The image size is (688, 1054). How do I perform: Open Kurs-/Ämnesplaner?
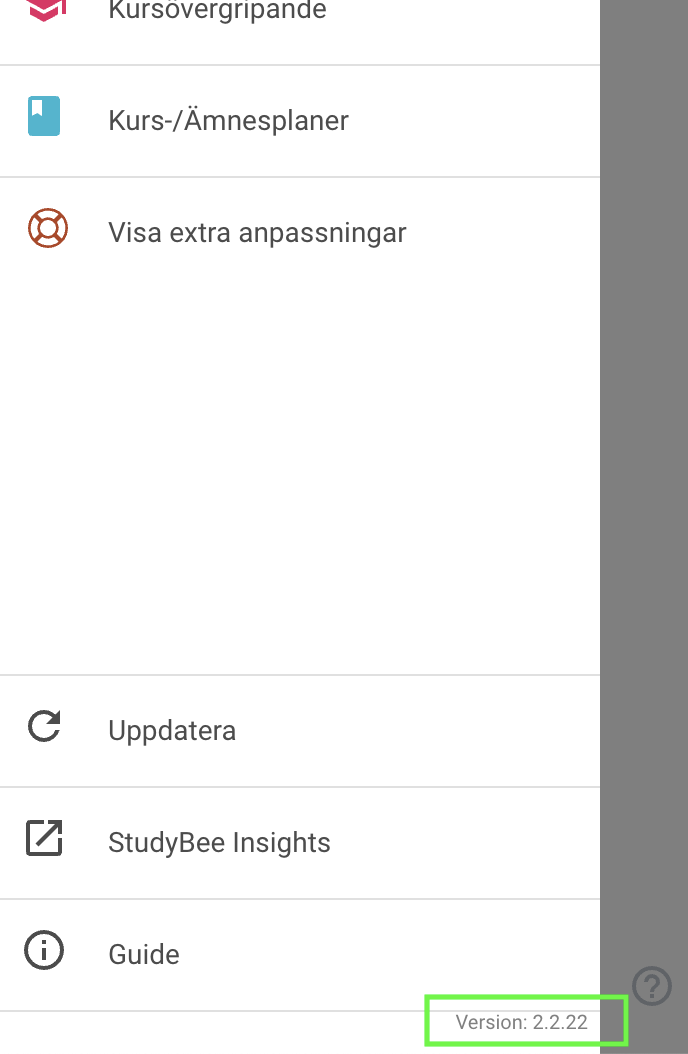228,121
